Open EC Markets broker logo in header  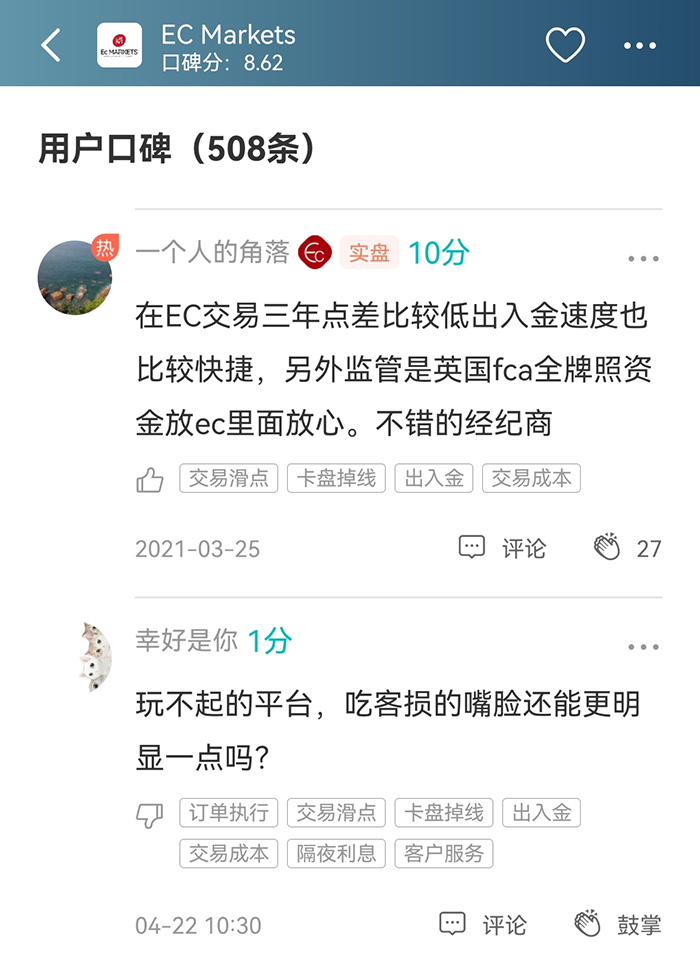[119, 45]
